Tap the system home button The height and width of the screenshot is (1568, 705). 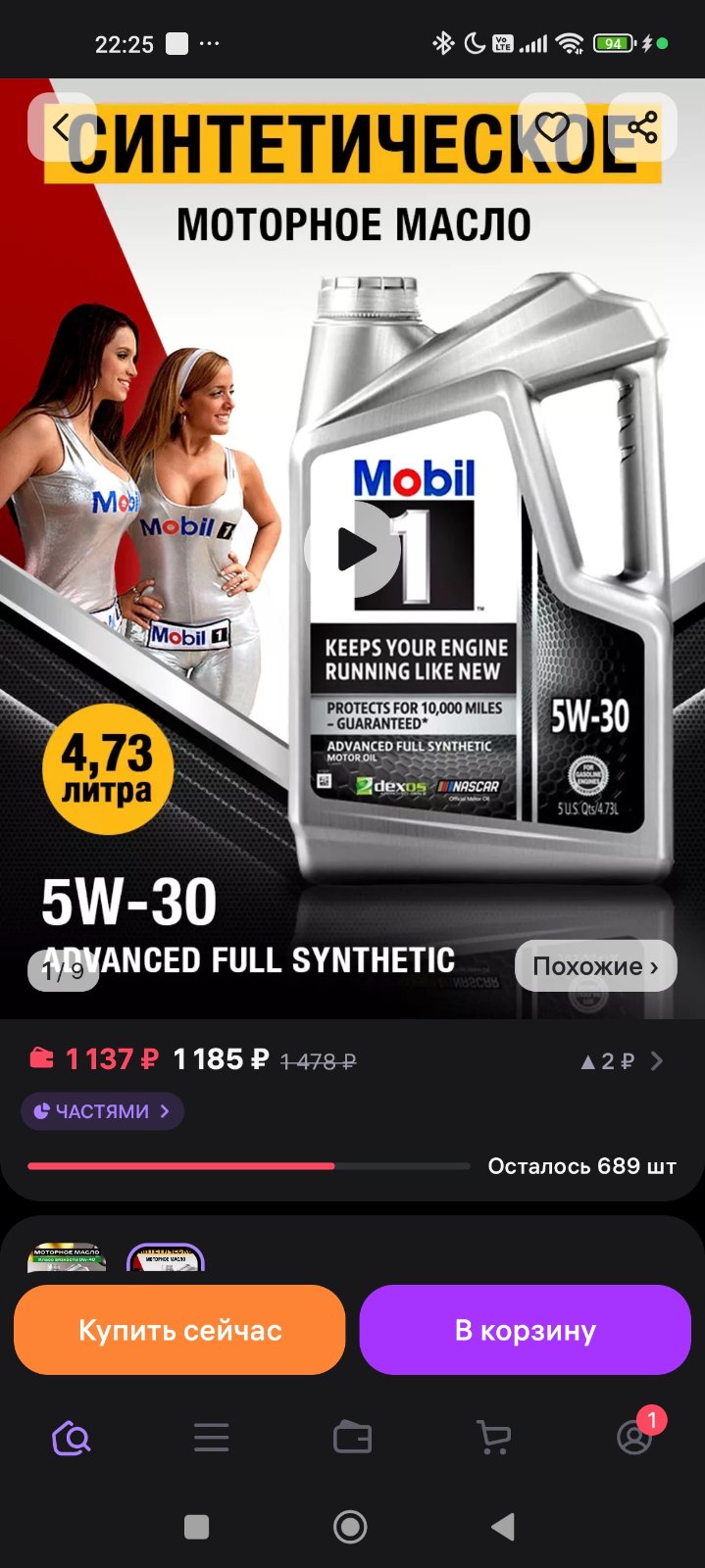pos(350,1526)
